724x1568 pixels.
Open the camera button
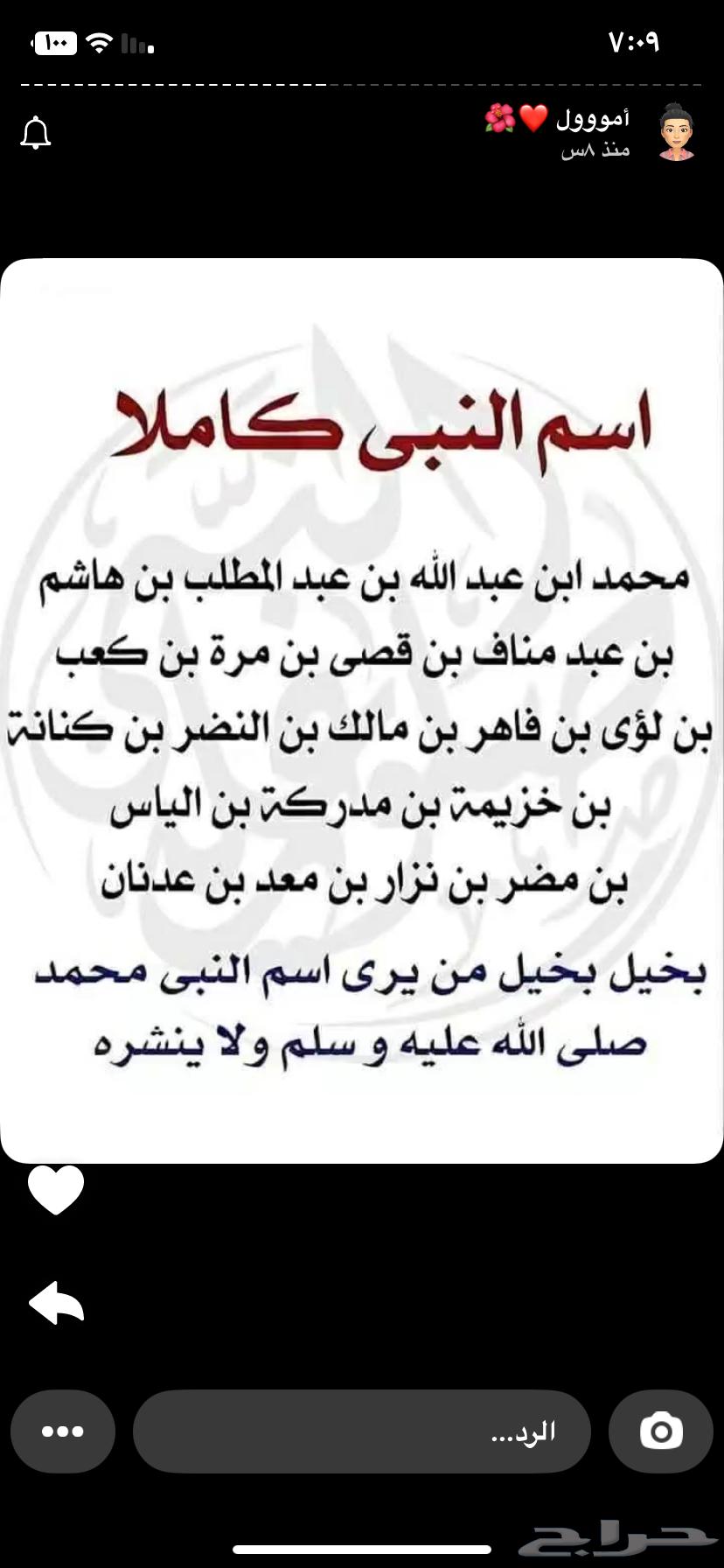pos(661,1431)
